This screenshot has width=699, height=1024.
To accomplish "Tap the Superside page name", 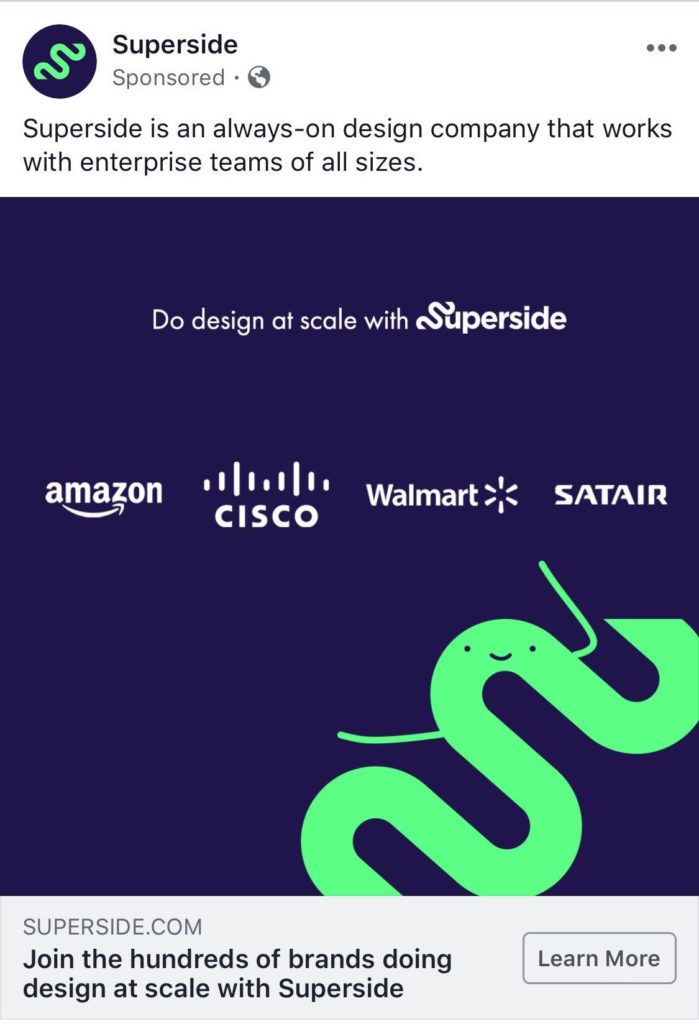I will pos(175,44).
